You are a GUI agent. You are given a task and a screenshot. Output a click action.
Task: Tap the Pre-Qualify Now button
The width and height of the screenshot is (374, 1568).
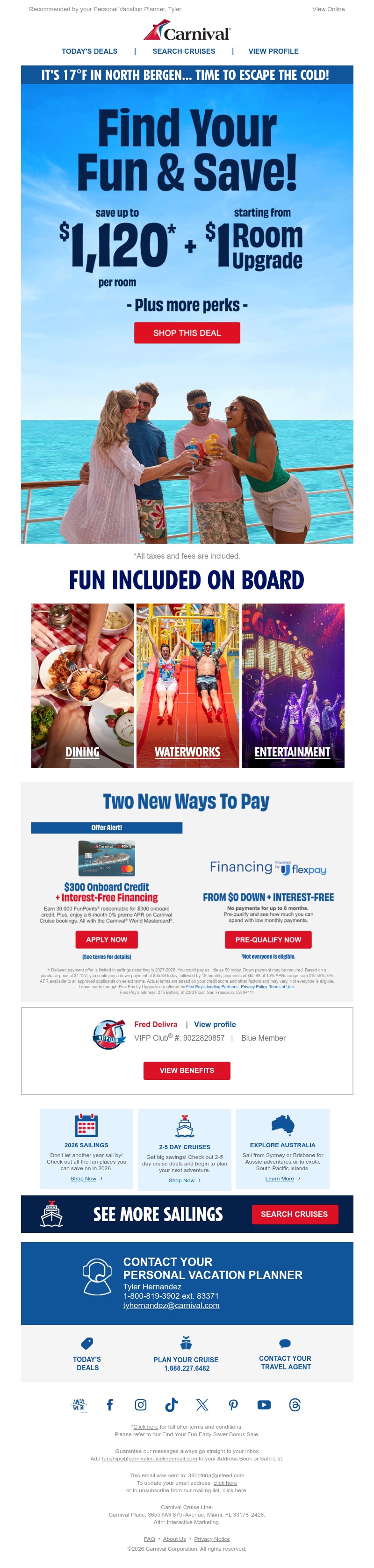point(268,939)
